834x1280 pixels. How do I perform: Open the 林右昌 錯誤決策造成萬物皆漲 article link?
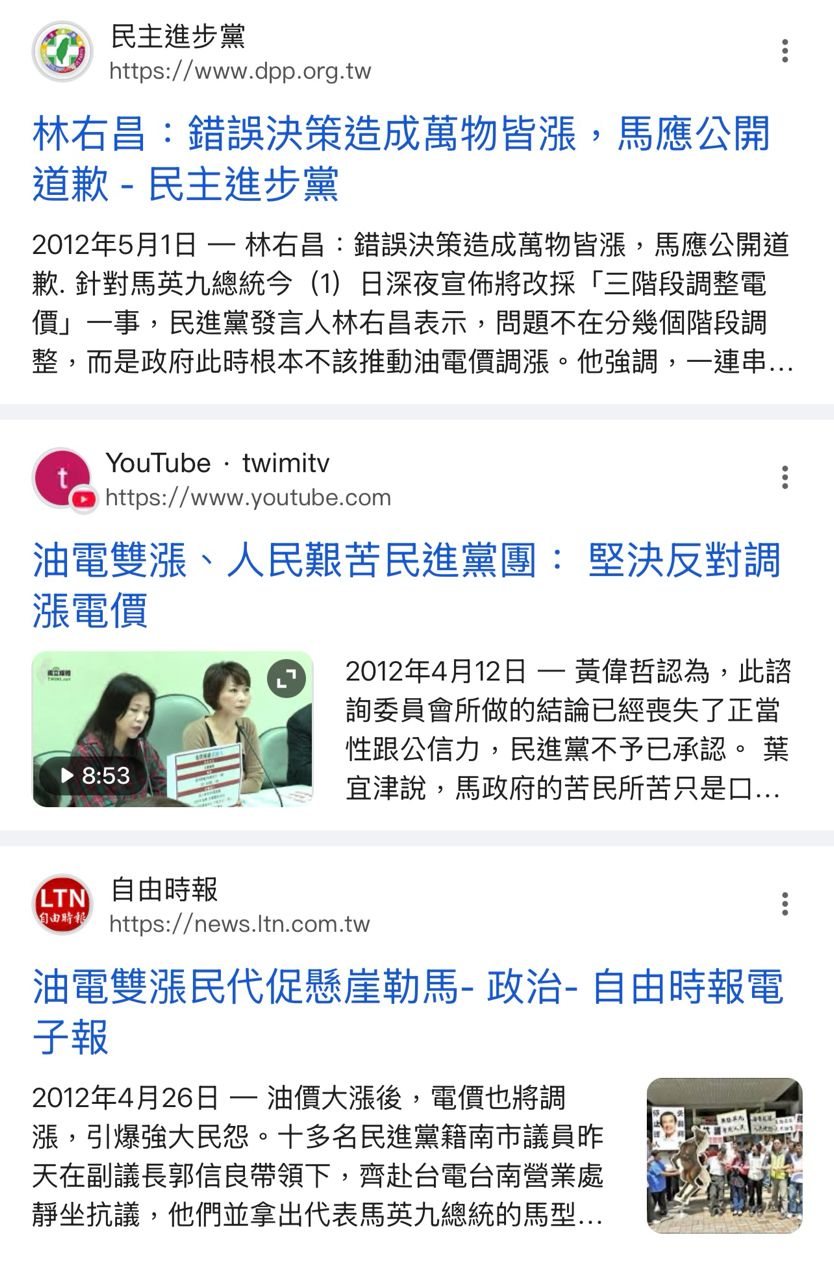401,159
